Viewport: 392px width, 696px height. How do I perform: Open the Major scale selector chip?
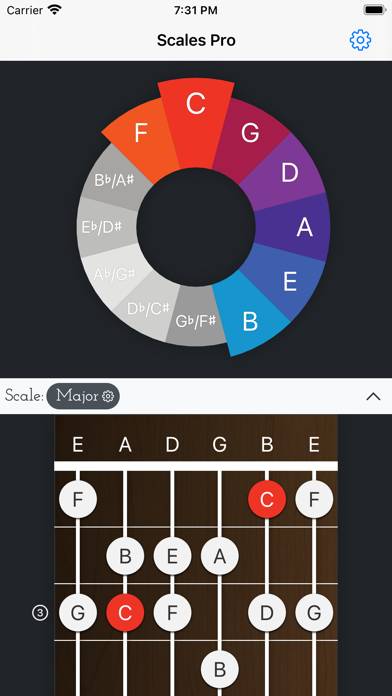(83, 396)
